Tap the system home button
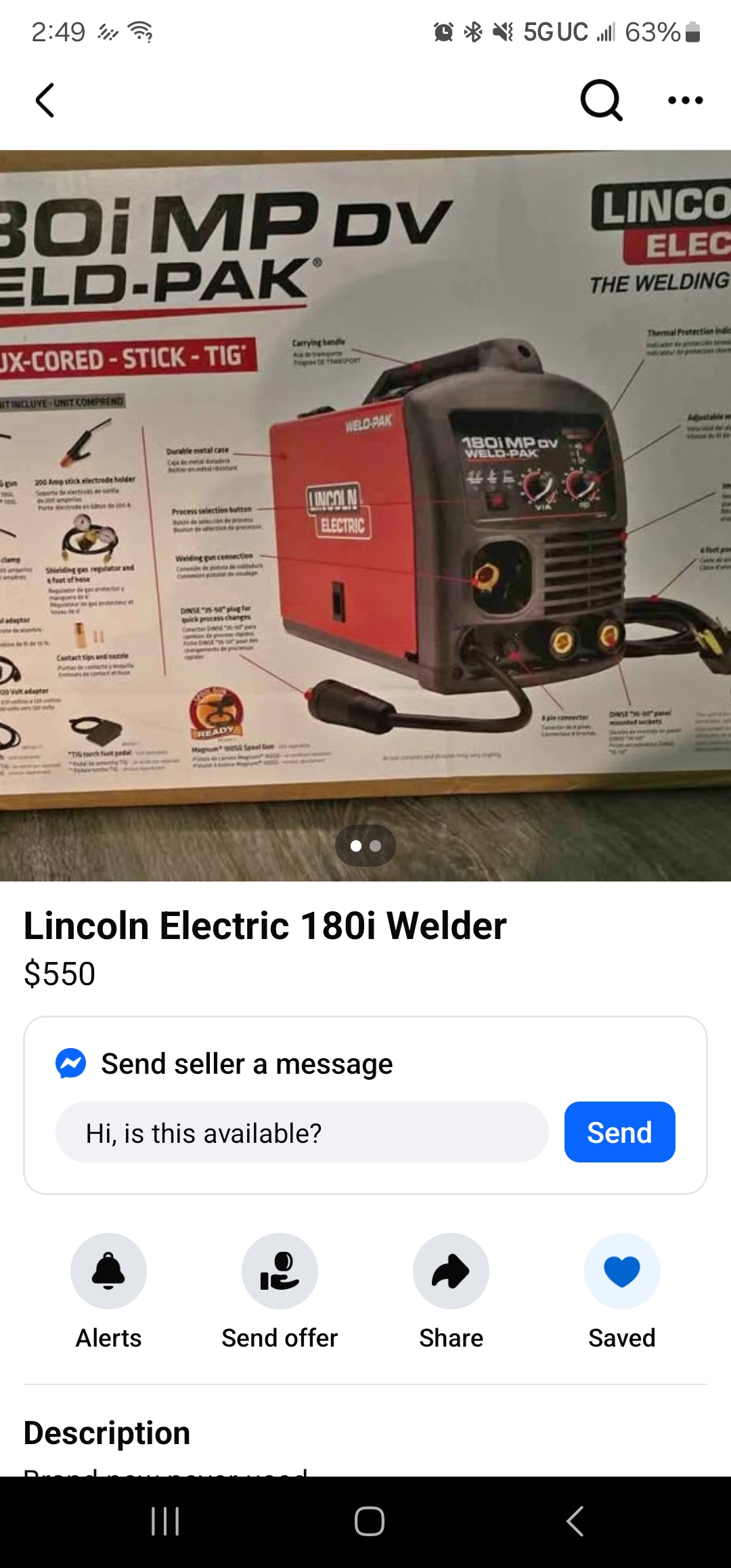This screenshot has width=731, height=1568. coord(370,1521)
